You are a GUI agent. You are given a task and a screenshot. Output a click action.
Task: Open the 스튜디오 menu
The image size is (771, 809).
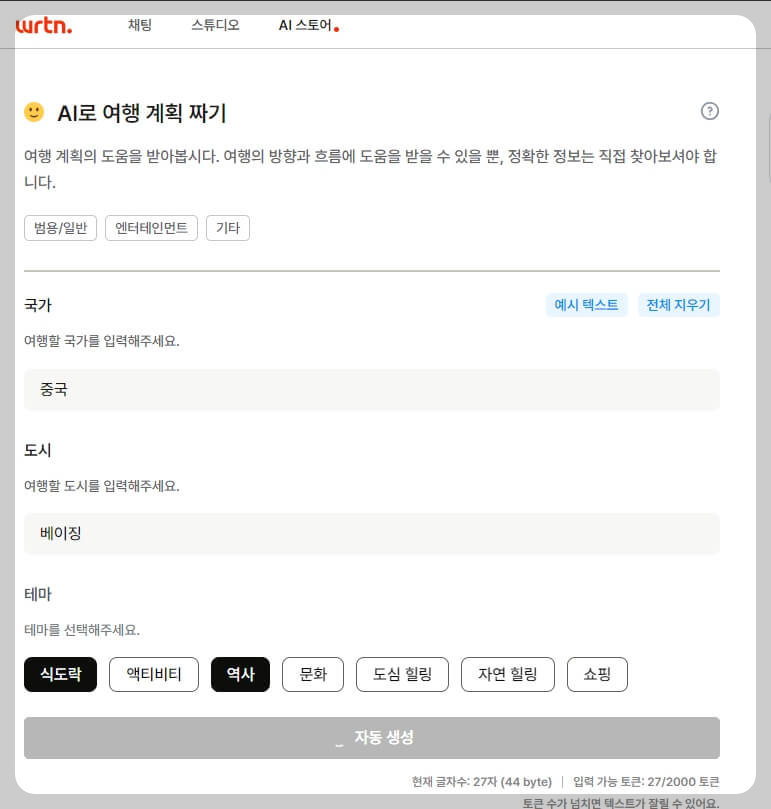(x=213, y=26)
